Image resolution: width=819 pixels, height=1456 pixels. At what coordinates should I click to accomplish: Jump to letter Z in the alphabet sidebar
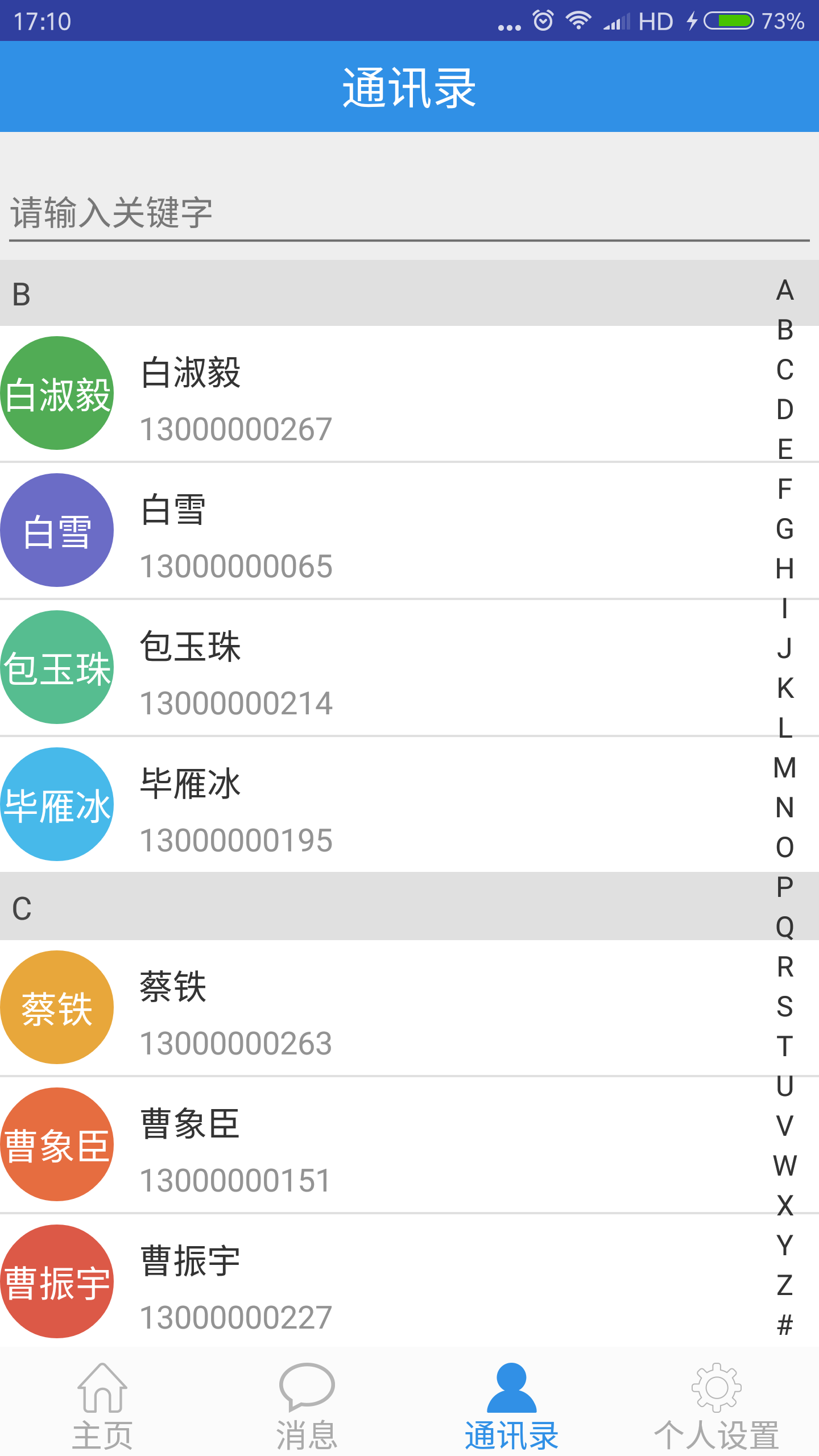784,1284
